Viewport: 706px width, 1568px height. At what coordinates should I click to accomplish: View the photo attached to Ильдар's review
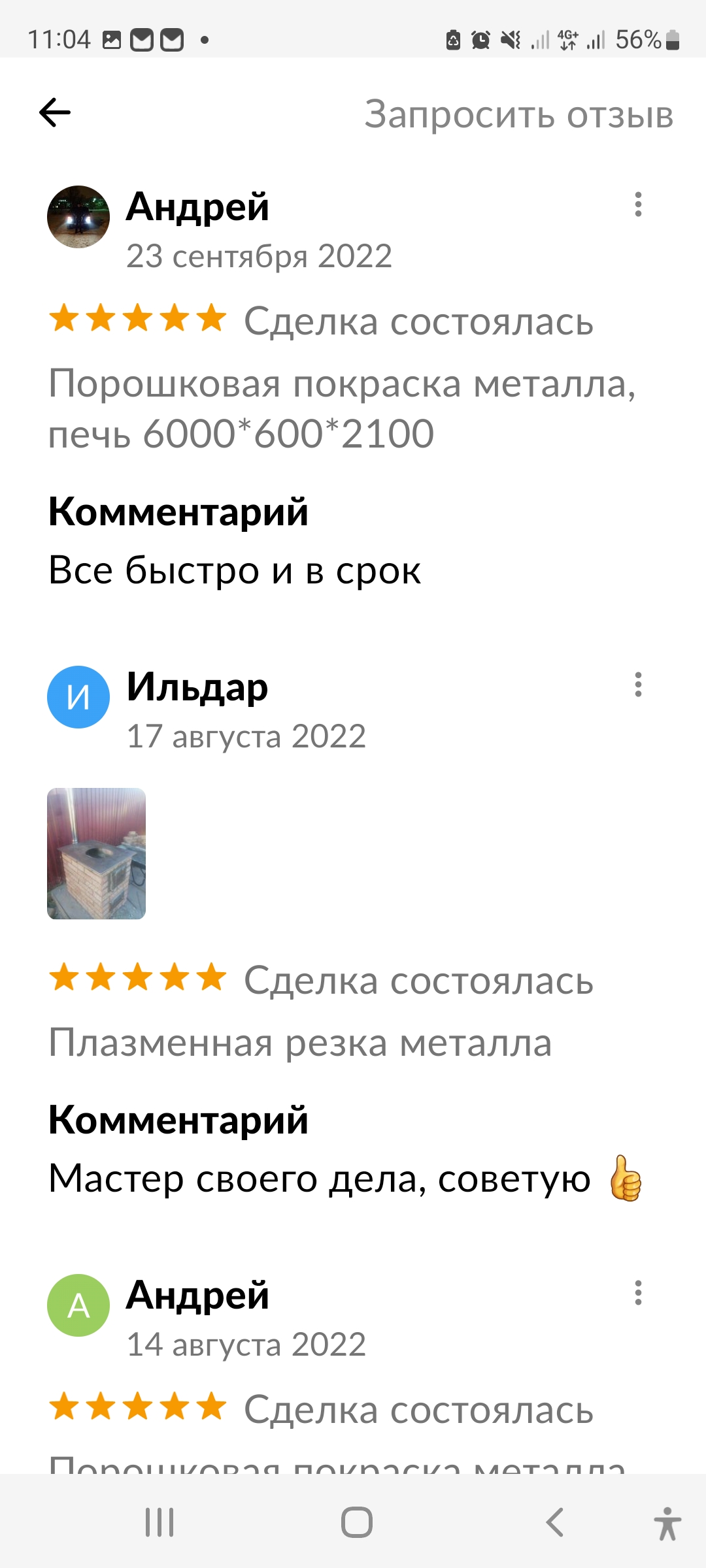pyautogui.click(x=97, y=853)
